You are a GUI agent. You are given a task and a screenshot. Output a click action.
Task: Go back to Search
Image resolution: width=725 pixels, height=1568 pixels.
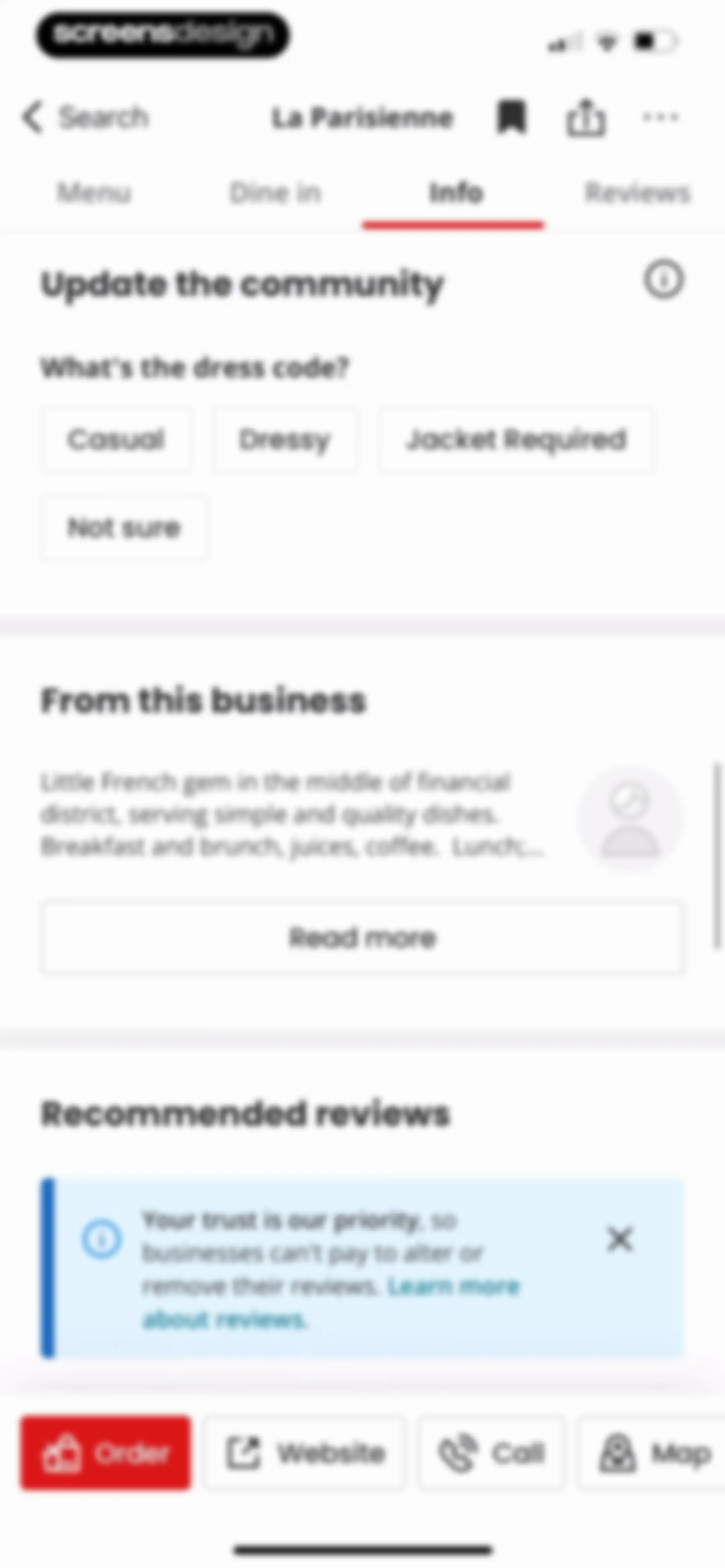click(85, 117)
